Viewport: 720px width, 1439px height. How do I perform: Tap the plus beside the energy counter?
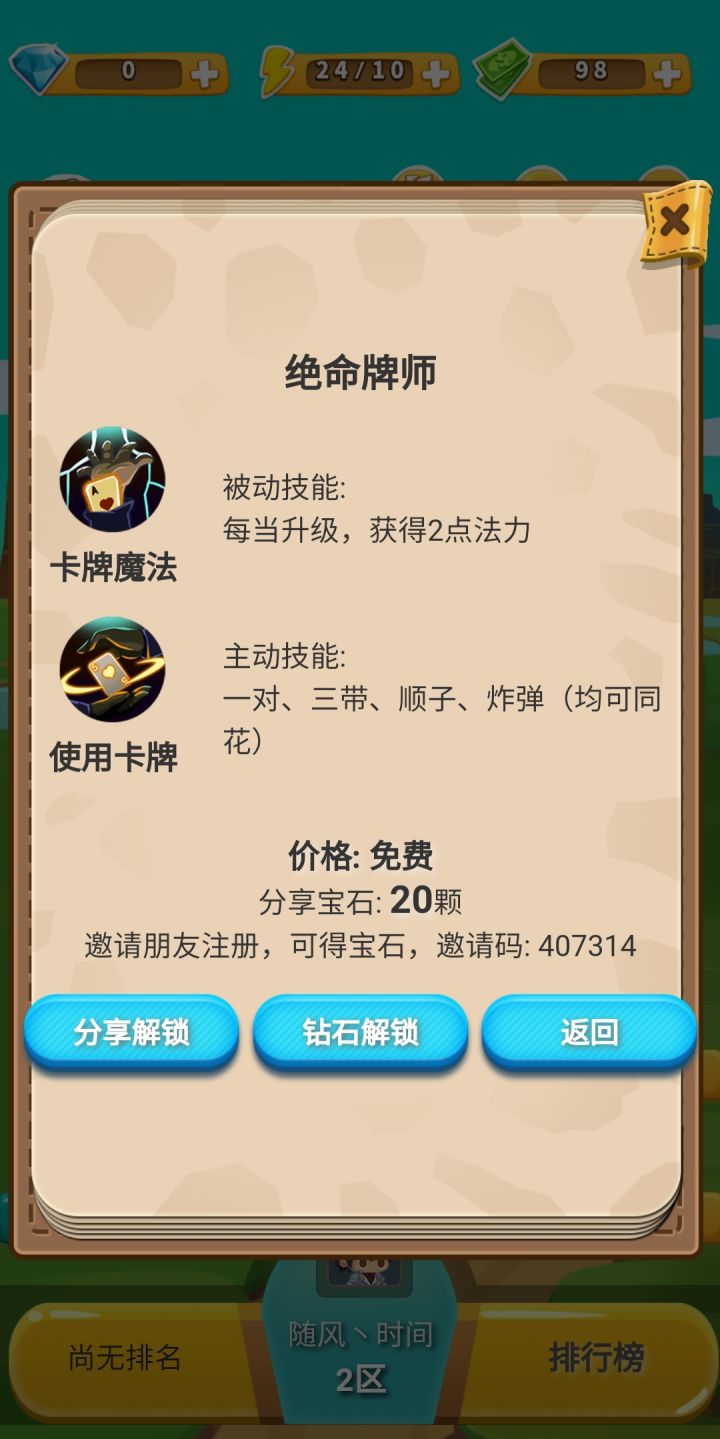click(434, 70)
